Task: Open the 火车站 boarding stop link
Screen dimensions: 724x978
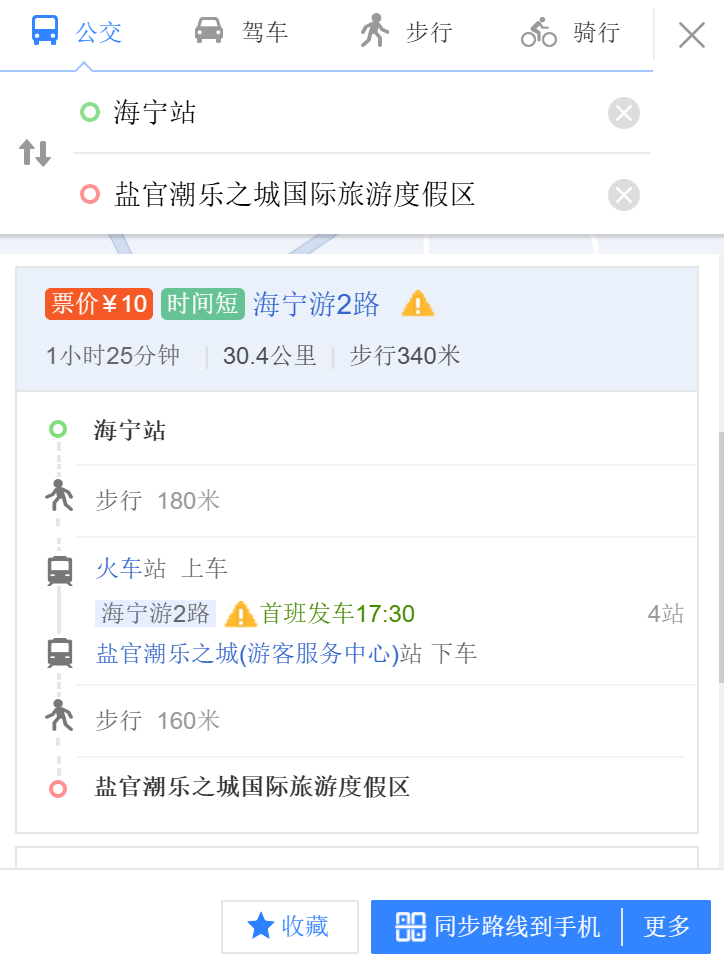Action: click(120, 569)
